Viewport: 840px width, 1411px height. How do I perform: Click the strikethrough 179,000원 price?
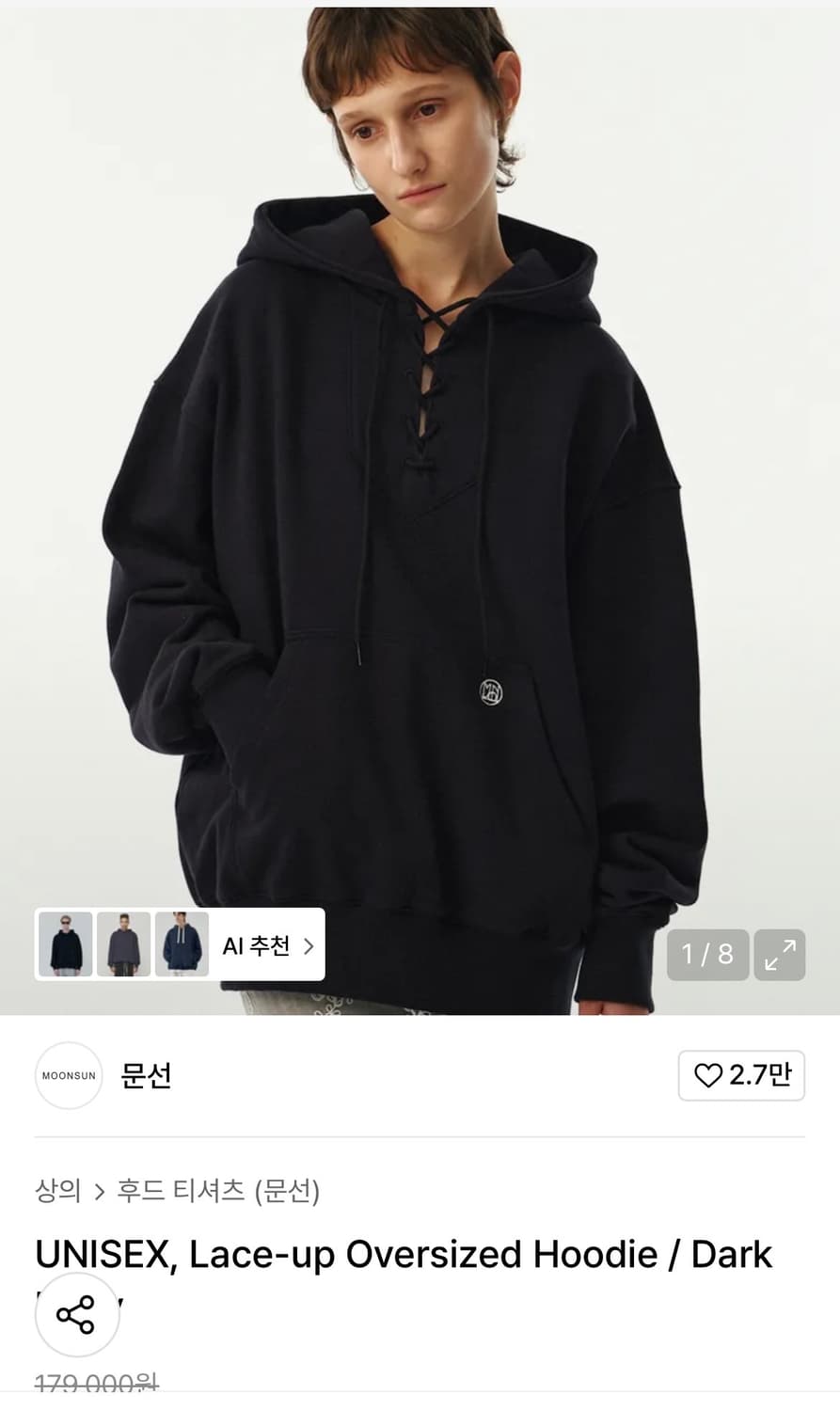pos(94,1382)
